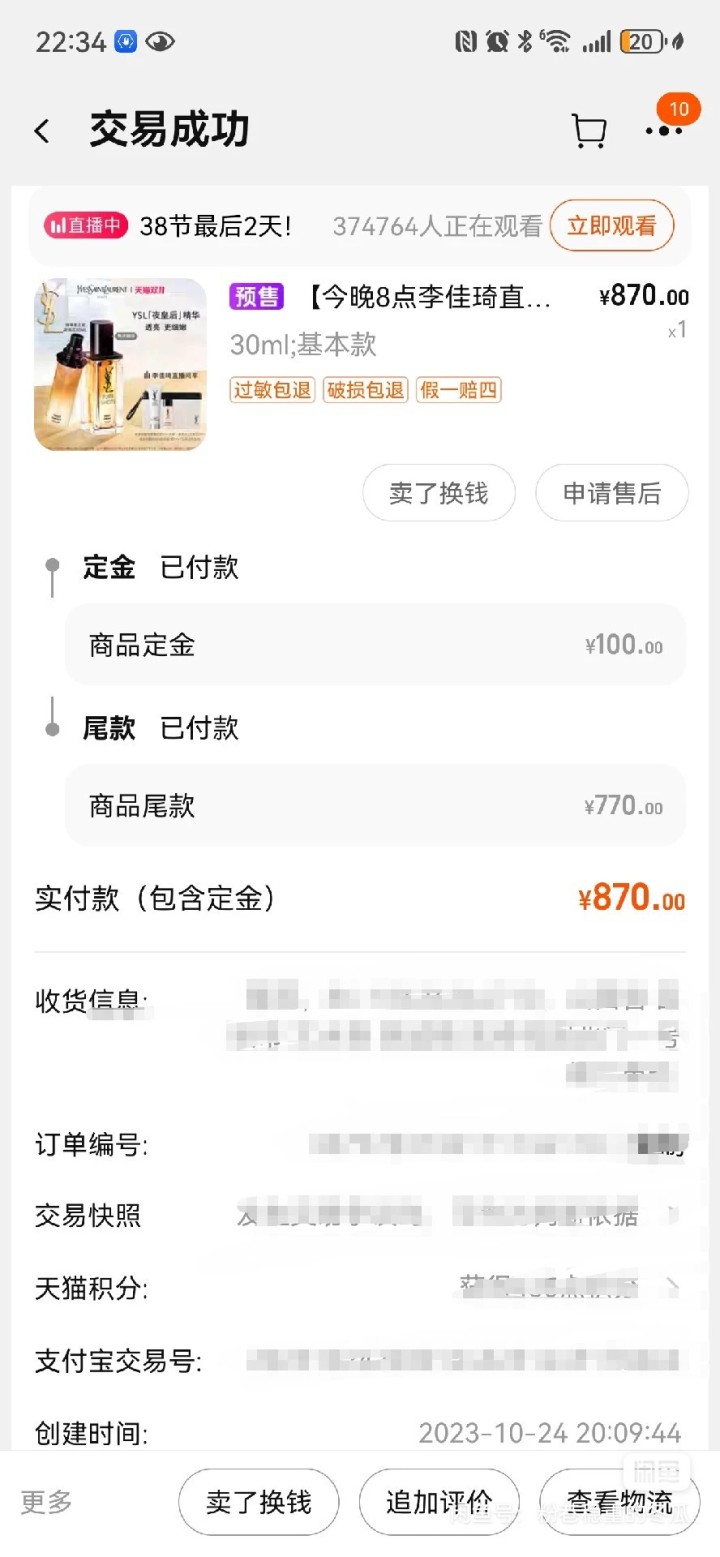Tap 卖了换钱 below the product

[438, 493]
